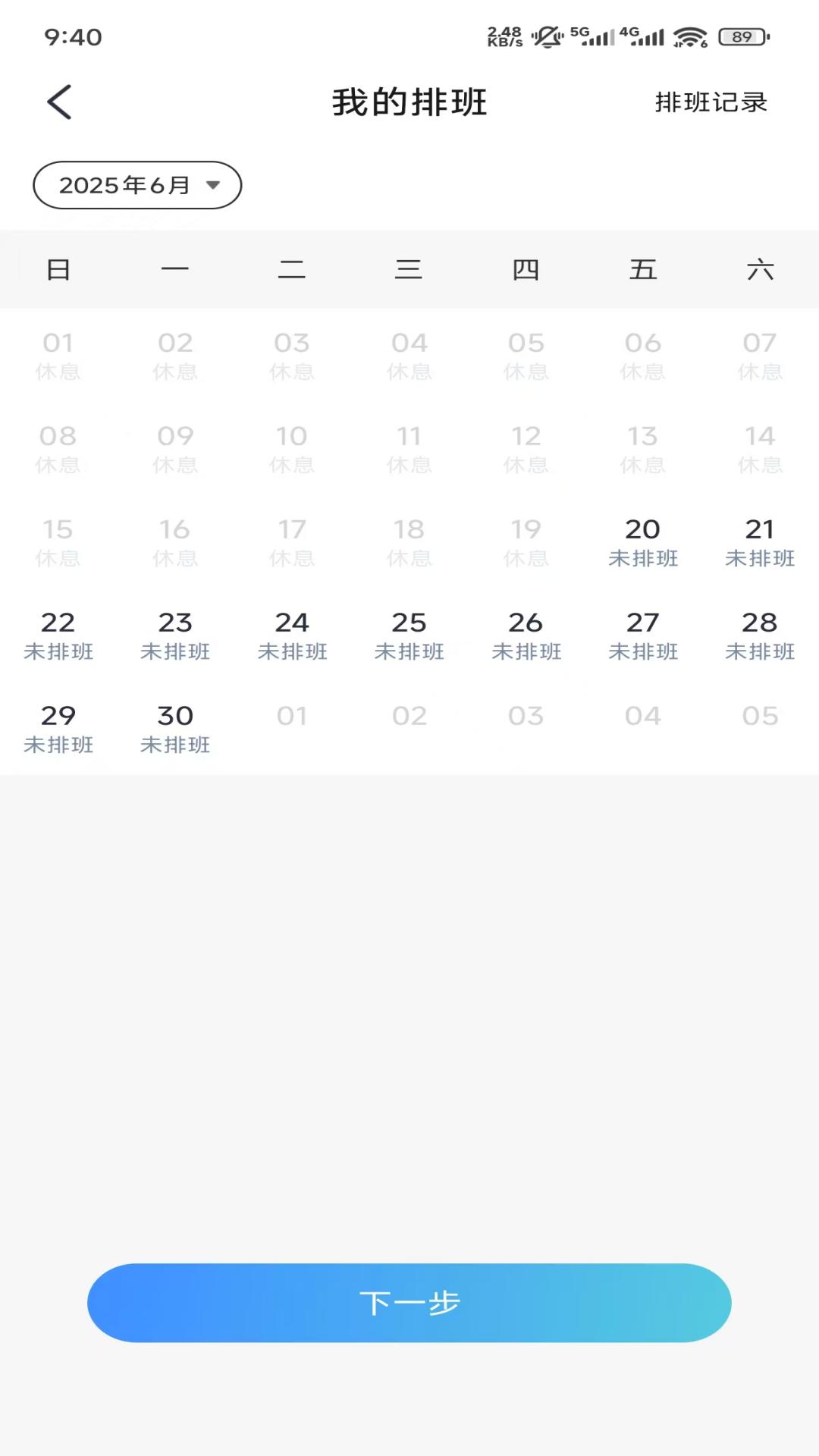Click the back arrow to return
This screenshot has width=819, height=1456.
[x=59, y=101]
